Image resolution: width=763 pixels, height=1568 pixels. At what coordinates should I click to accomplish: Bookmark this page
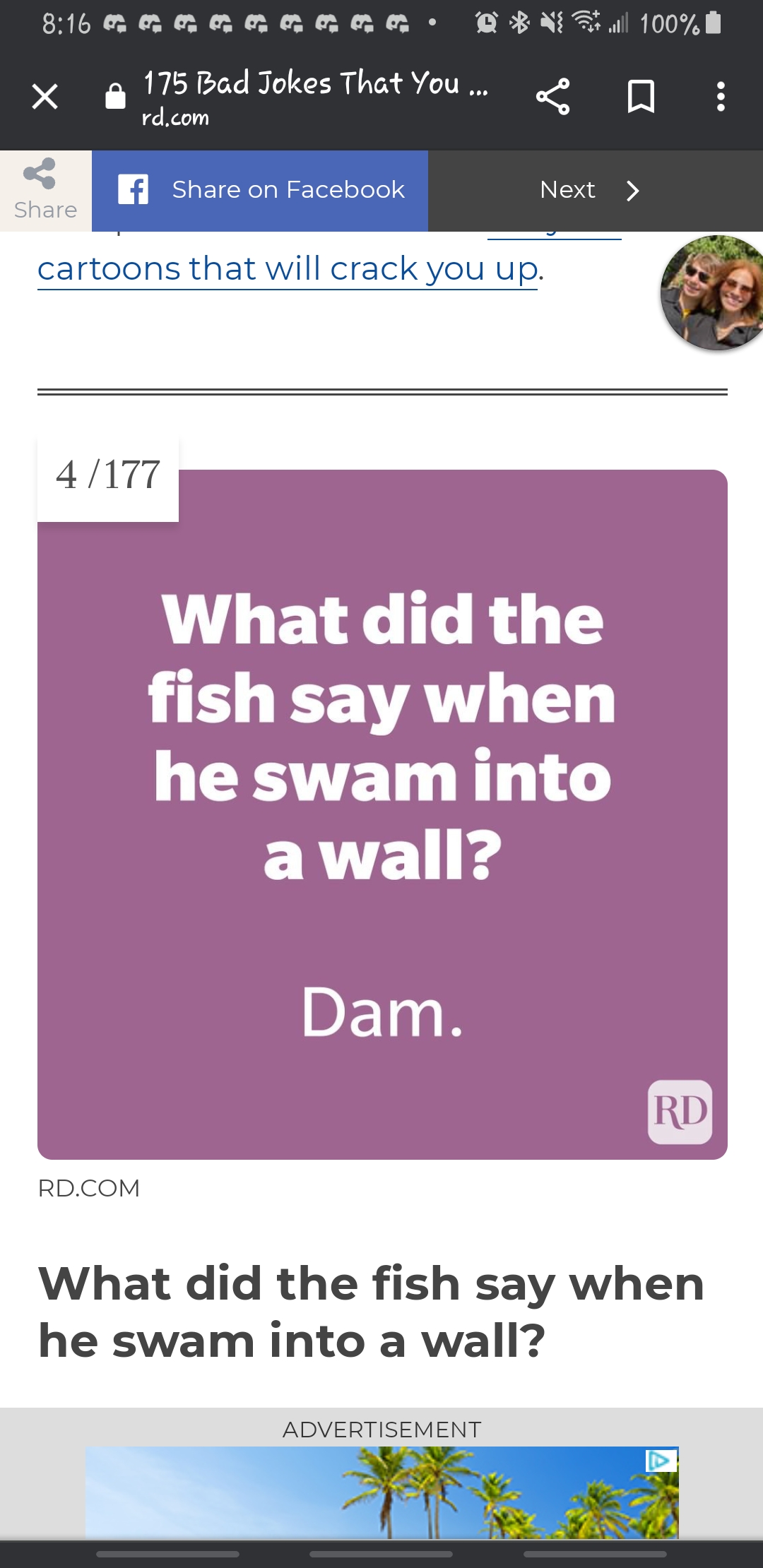(641, 97)
